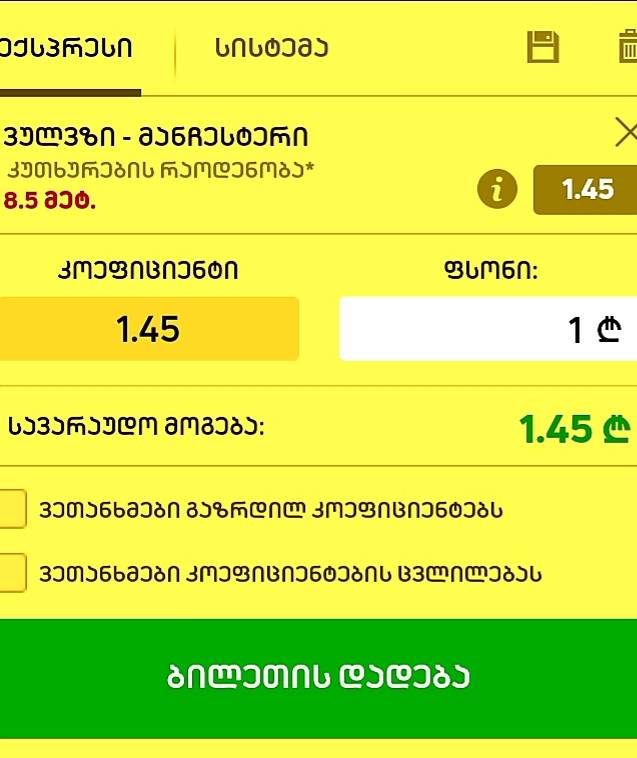This screenshot has width=637, height=758.
Task: Save the bet slip with the floppy icon
Action: 542,47
